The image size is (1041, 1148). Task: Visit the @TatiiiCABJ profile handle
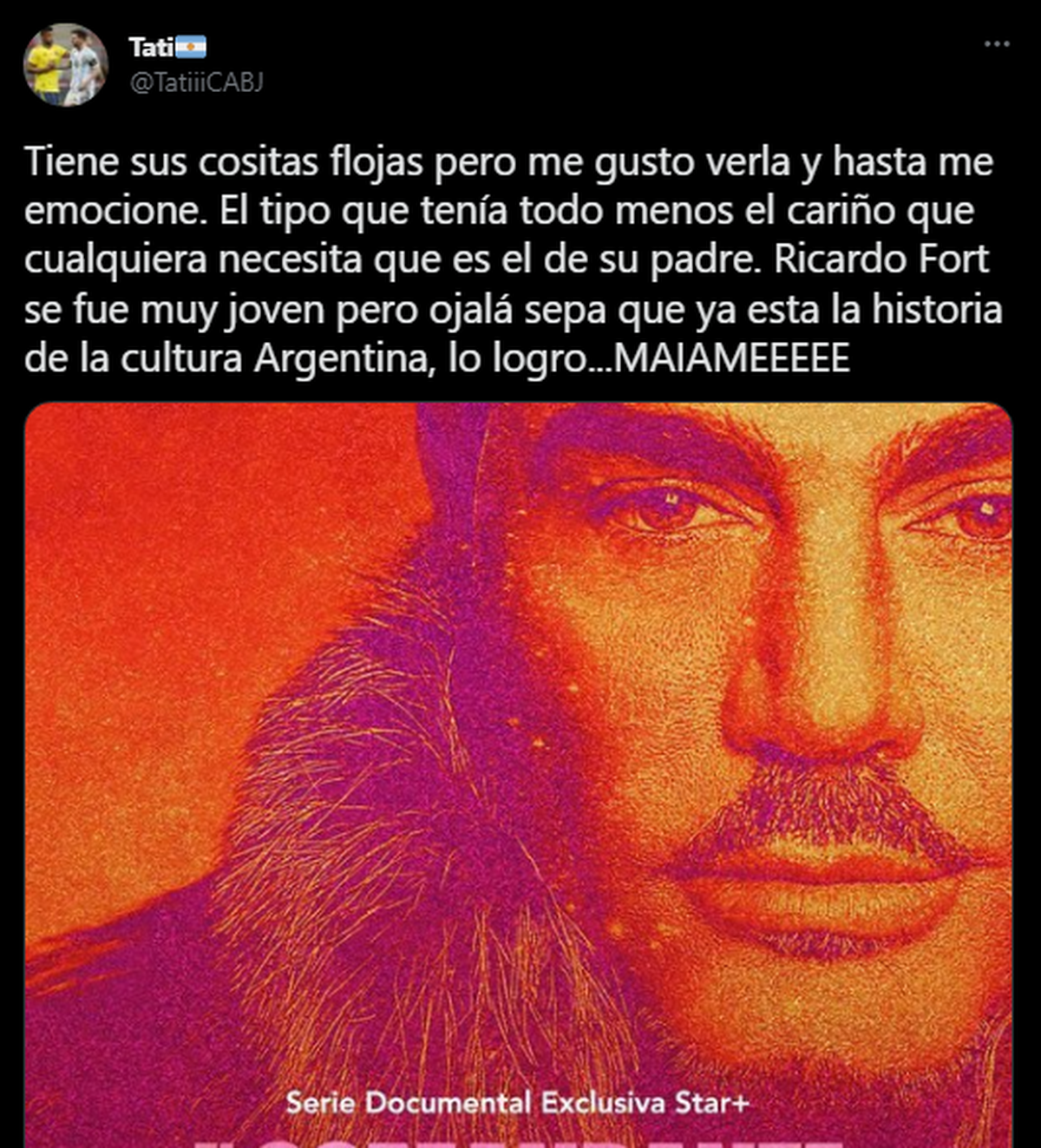[x=195, y=82]
